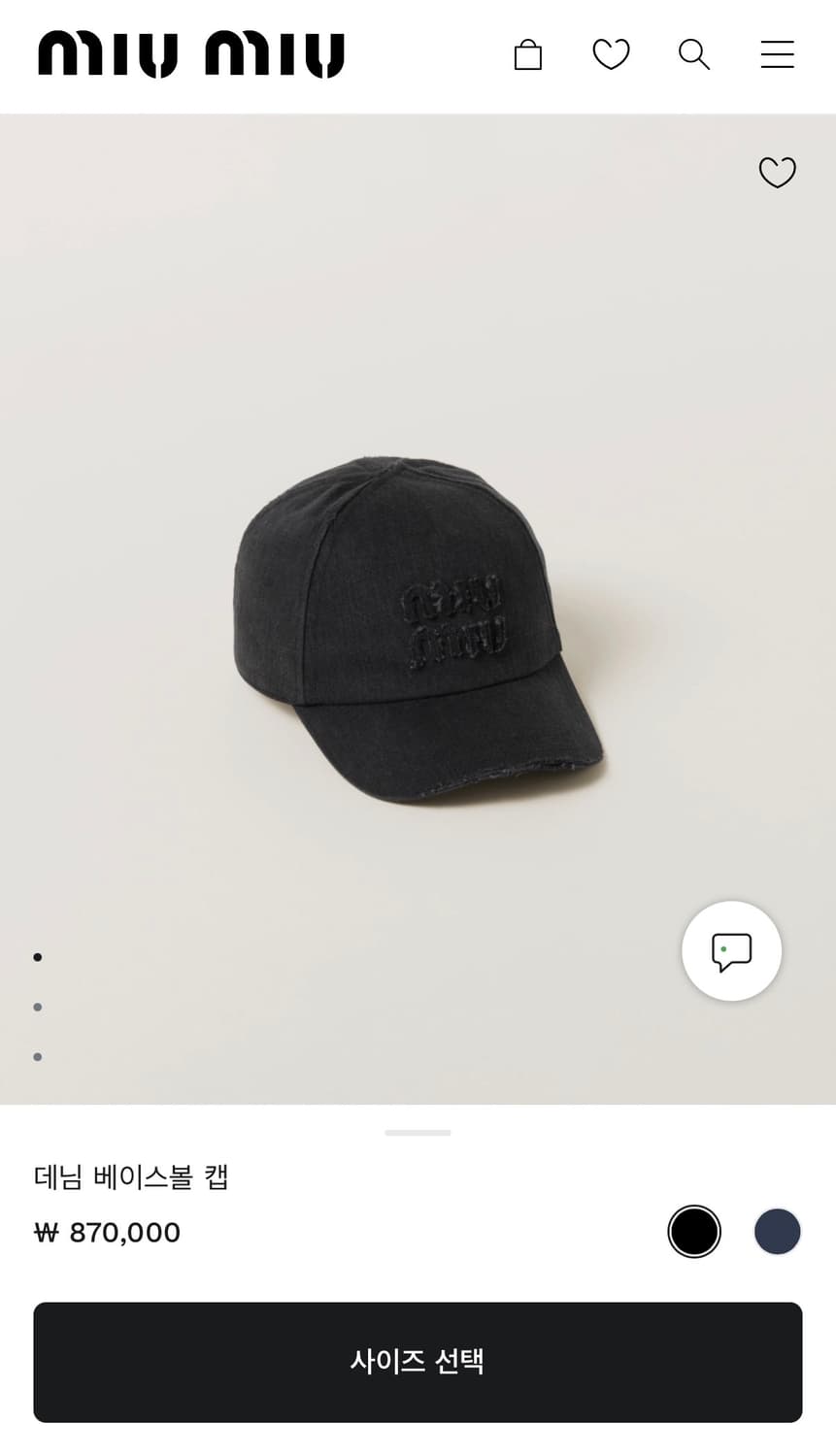Select the black color swatch
Screen dimensions: 836x1456
coord(694,1232)
